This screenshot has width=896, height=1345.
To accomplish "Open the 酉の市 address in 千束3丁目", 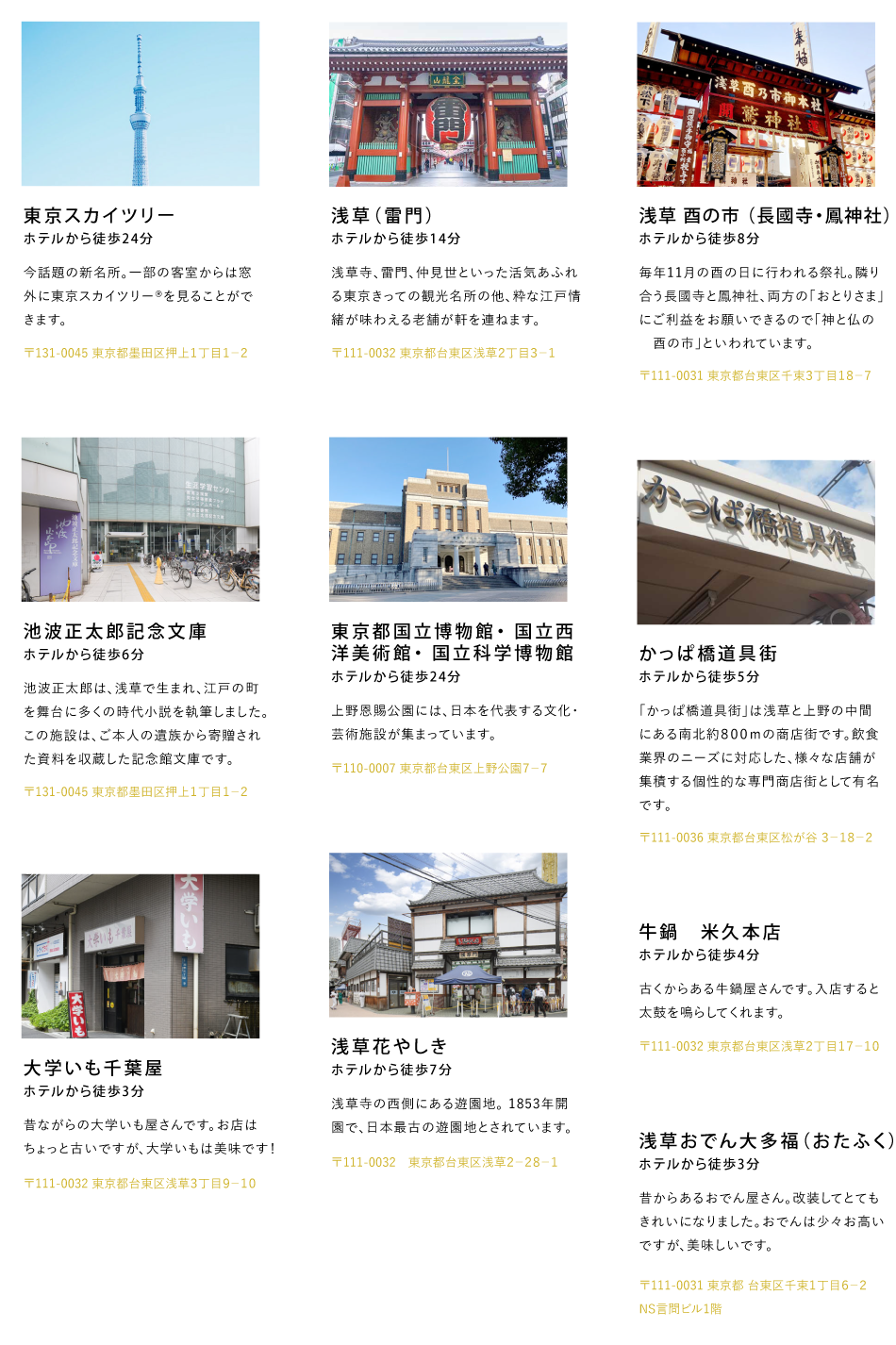I will [755, 375].
